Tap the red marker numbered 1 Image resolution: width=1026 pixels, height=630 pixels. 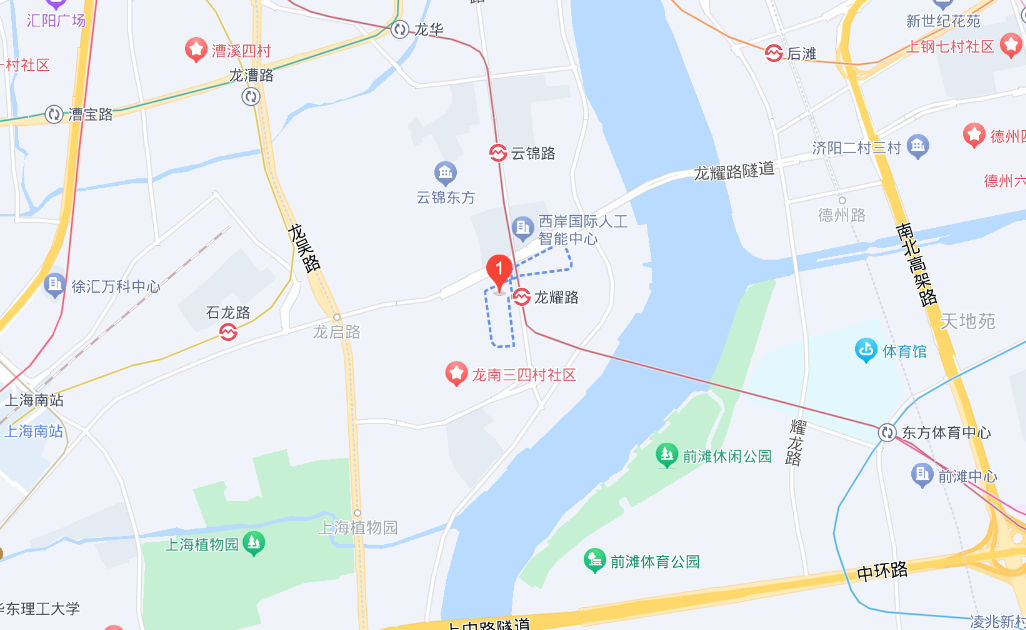tap(499, 270)
